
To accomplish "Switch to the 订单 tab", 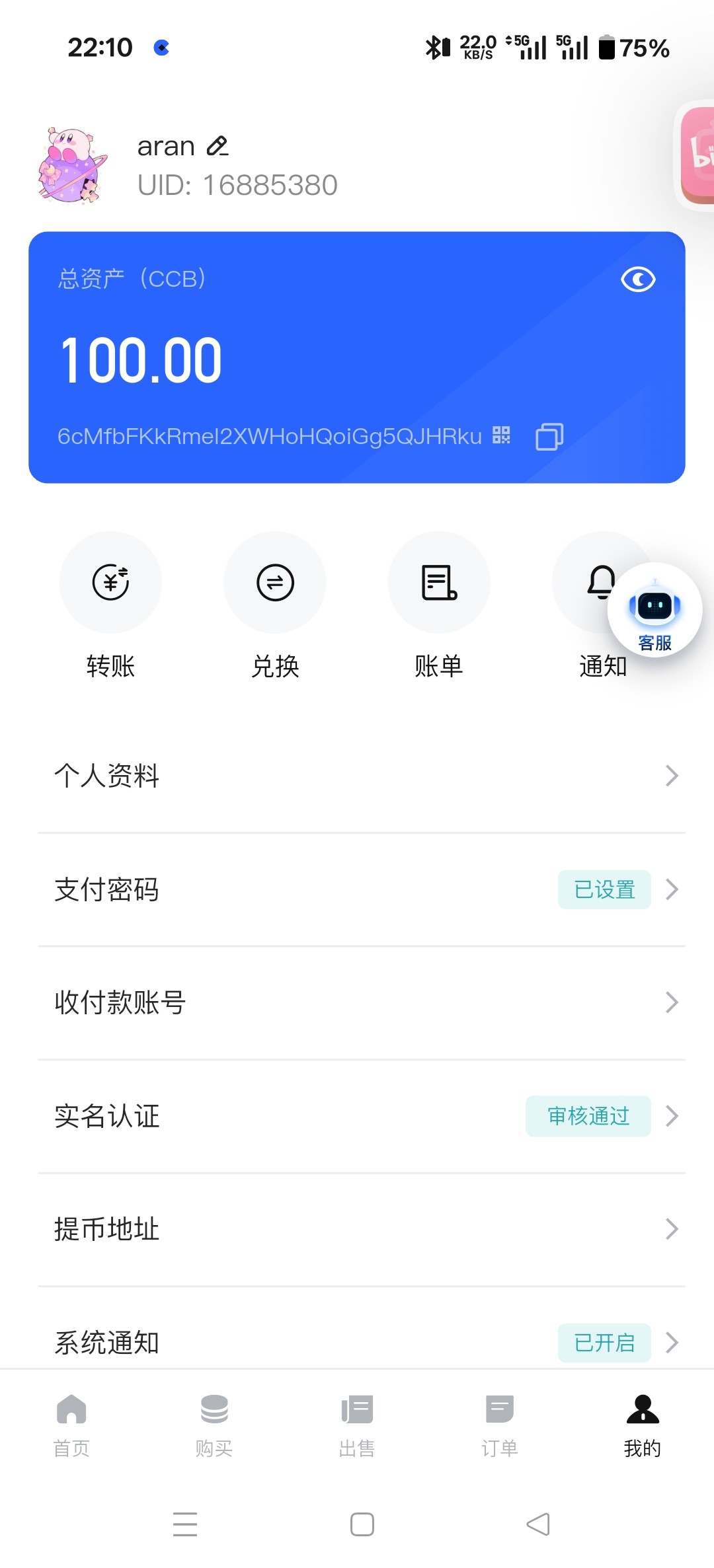I will (500, 1424).
